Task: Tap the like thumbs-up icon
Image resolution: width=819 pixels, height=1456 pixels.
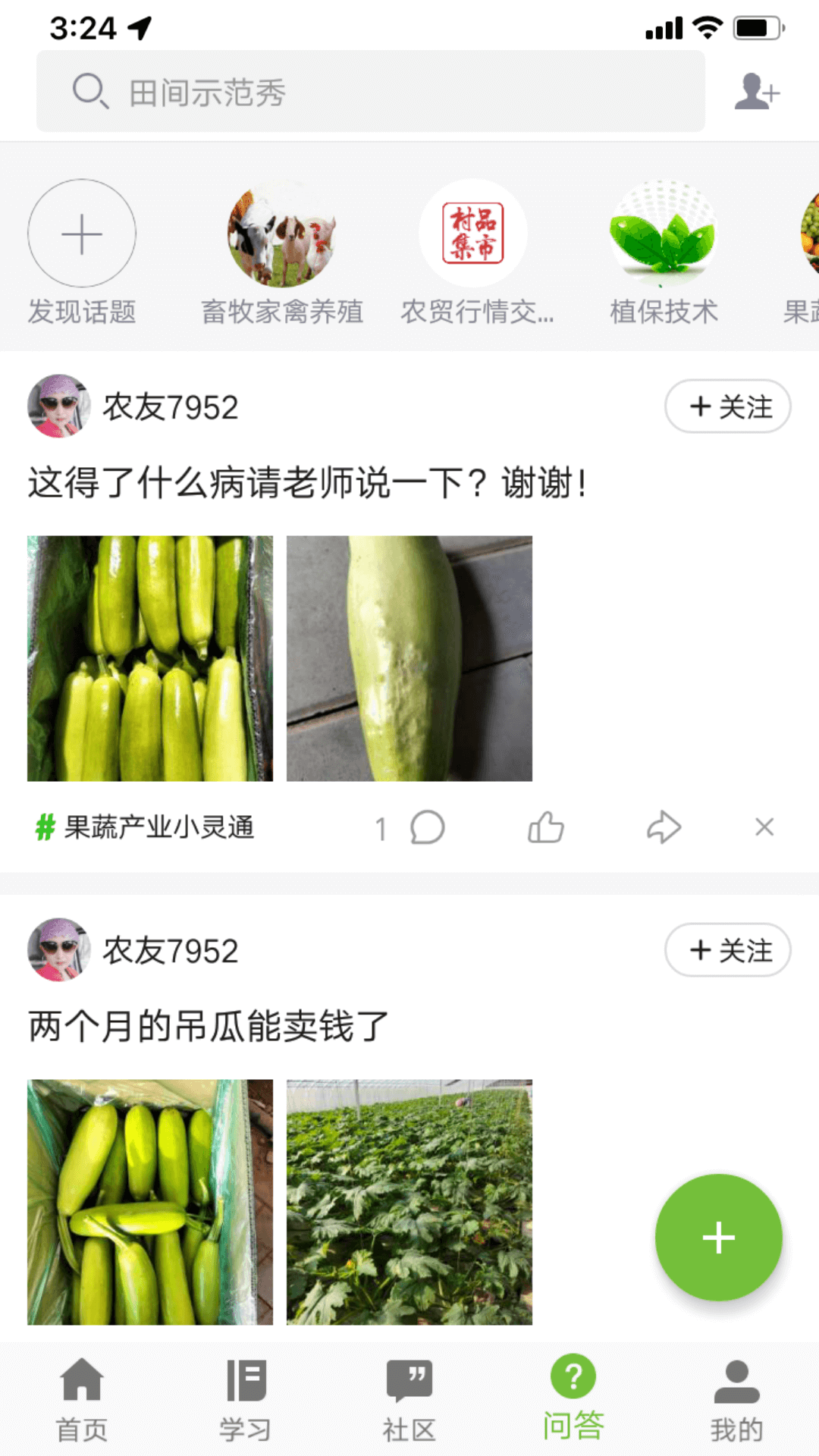Action: pyautogui.click(x=546, y=827)
